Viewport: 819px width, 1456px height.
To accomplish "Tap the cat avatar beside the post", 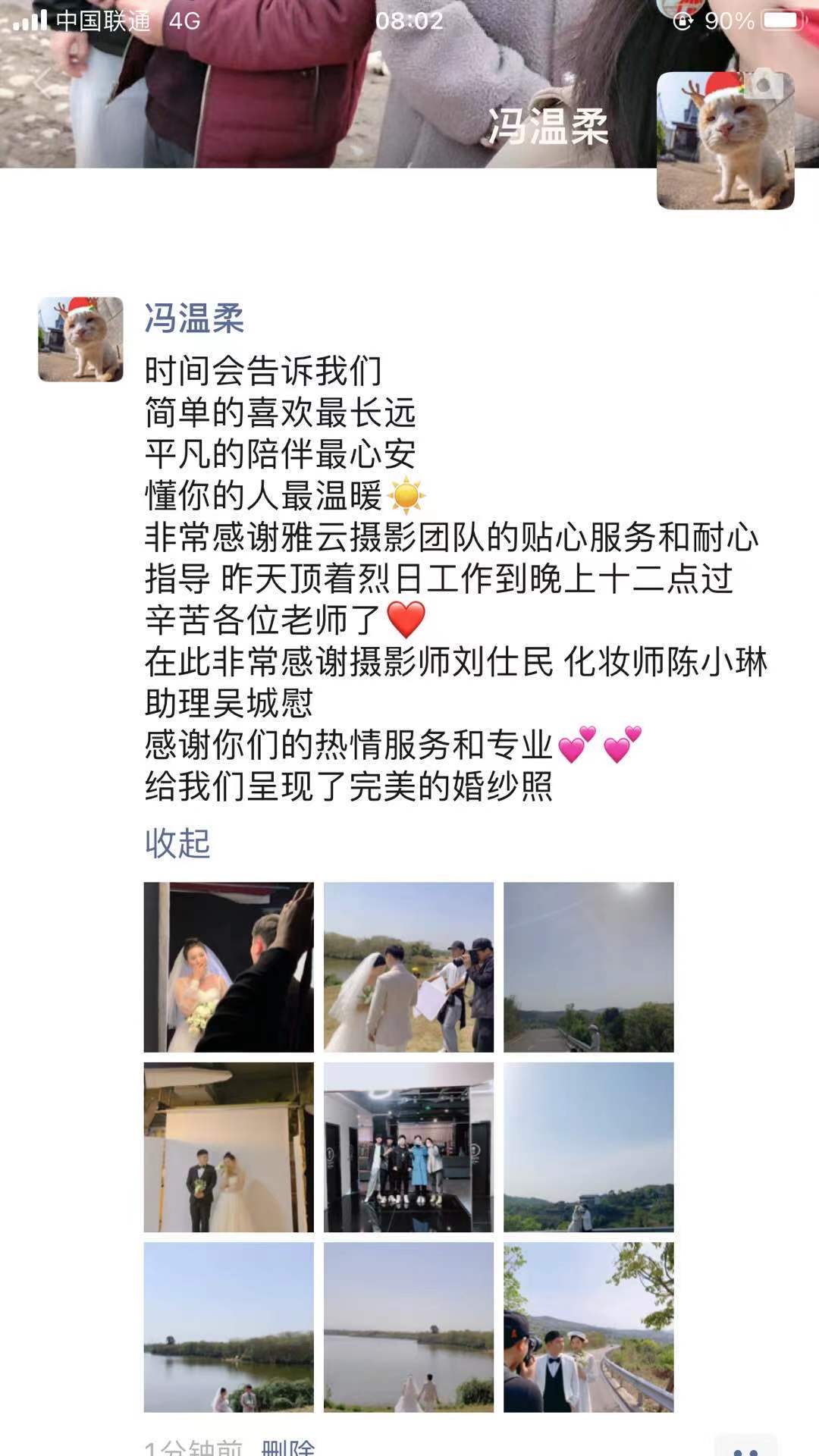I will click(x=80, y=339).
